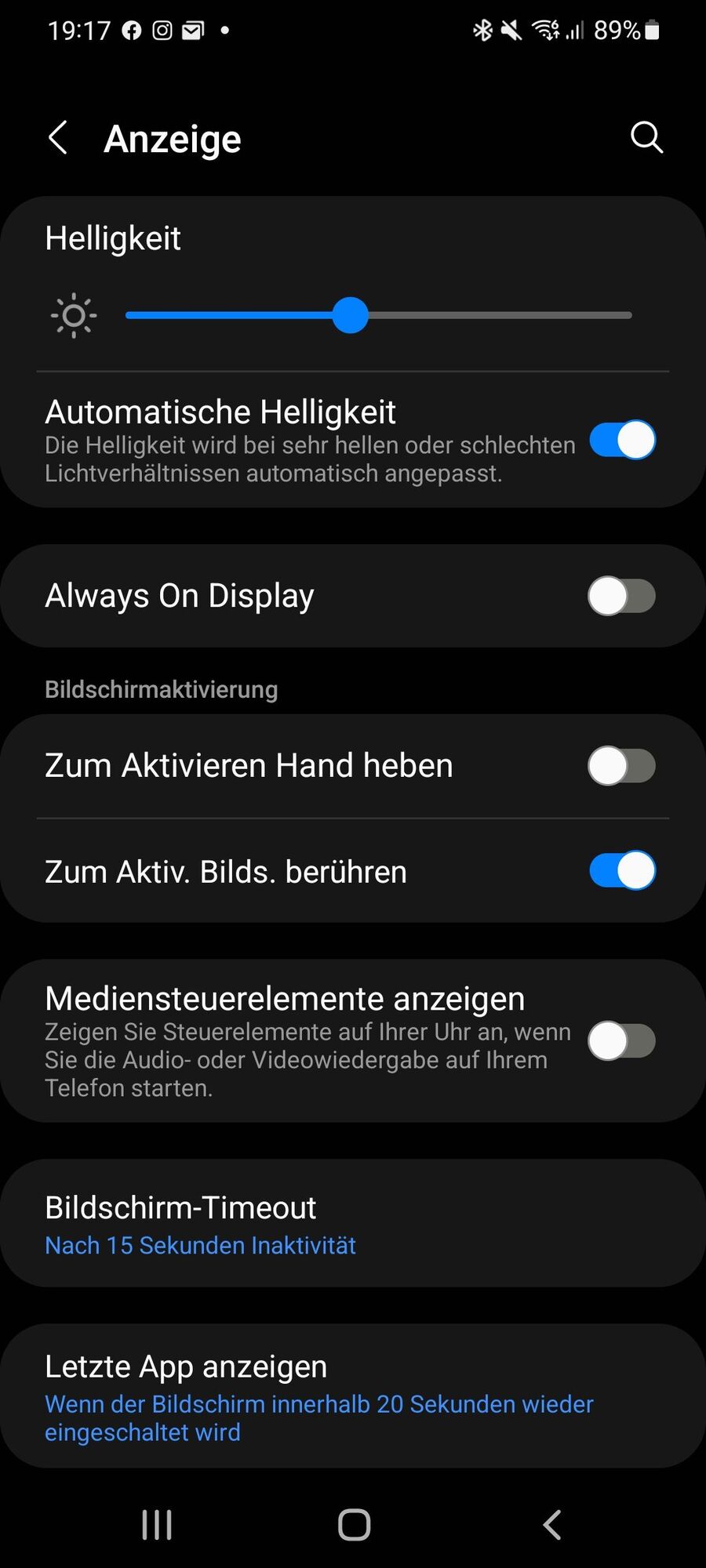This screenshot has height=1568, width=706.
Task: Turn on Always On Display
Action: tap(622, 596)
